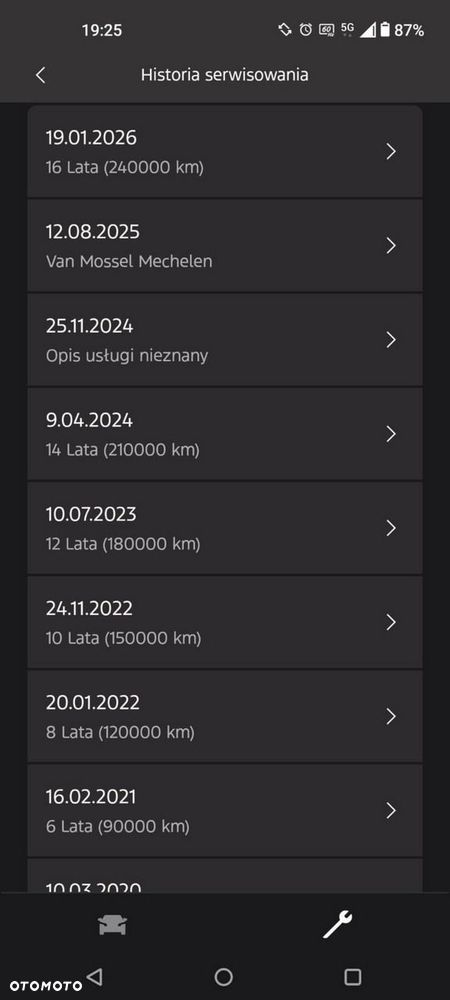Select the 16.02.2021 service at 90000 km

click(x=224, y=811)
